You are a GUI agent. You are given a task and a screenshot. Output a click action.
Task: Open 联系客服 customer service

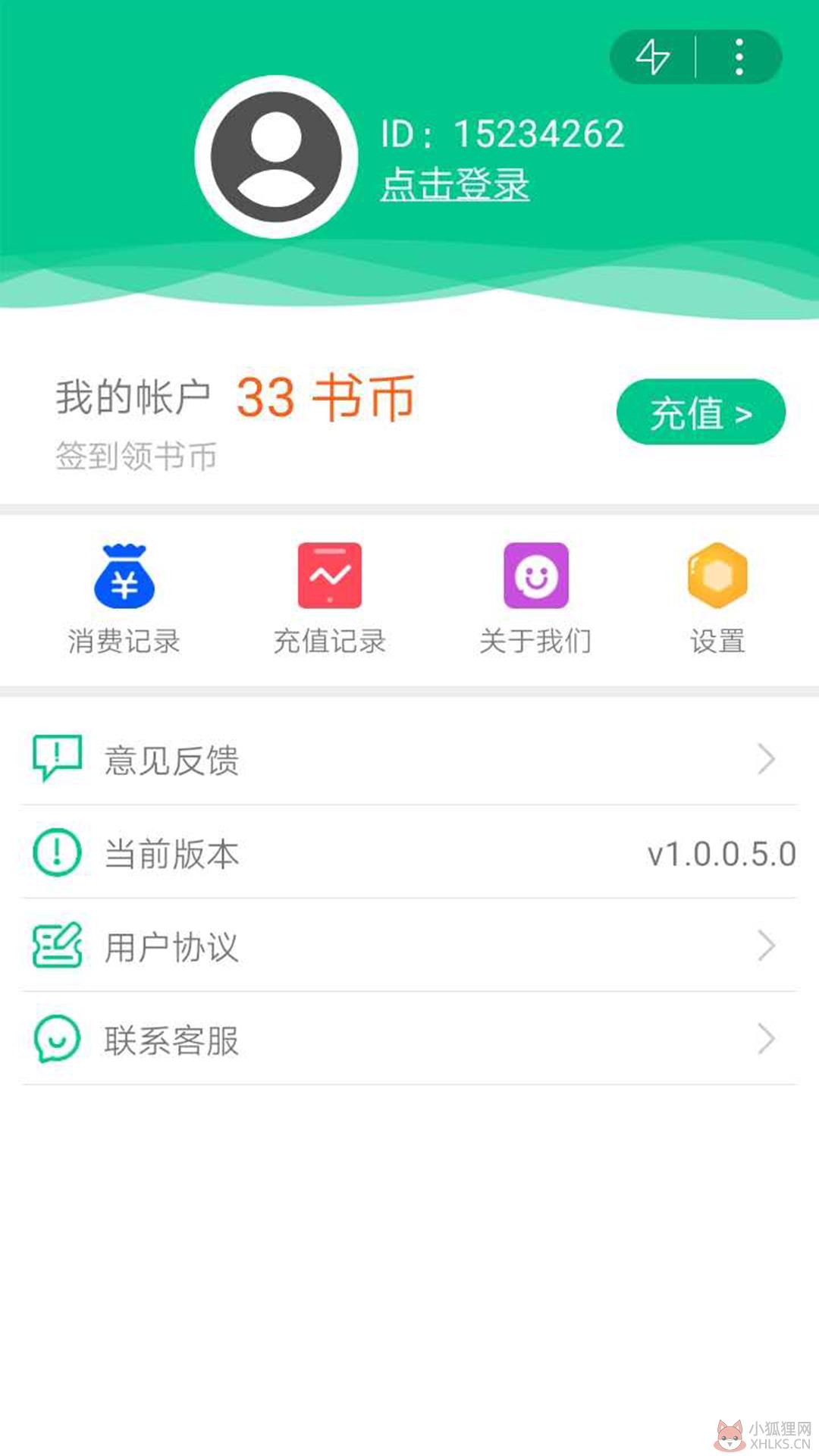tap(409, 1040)
